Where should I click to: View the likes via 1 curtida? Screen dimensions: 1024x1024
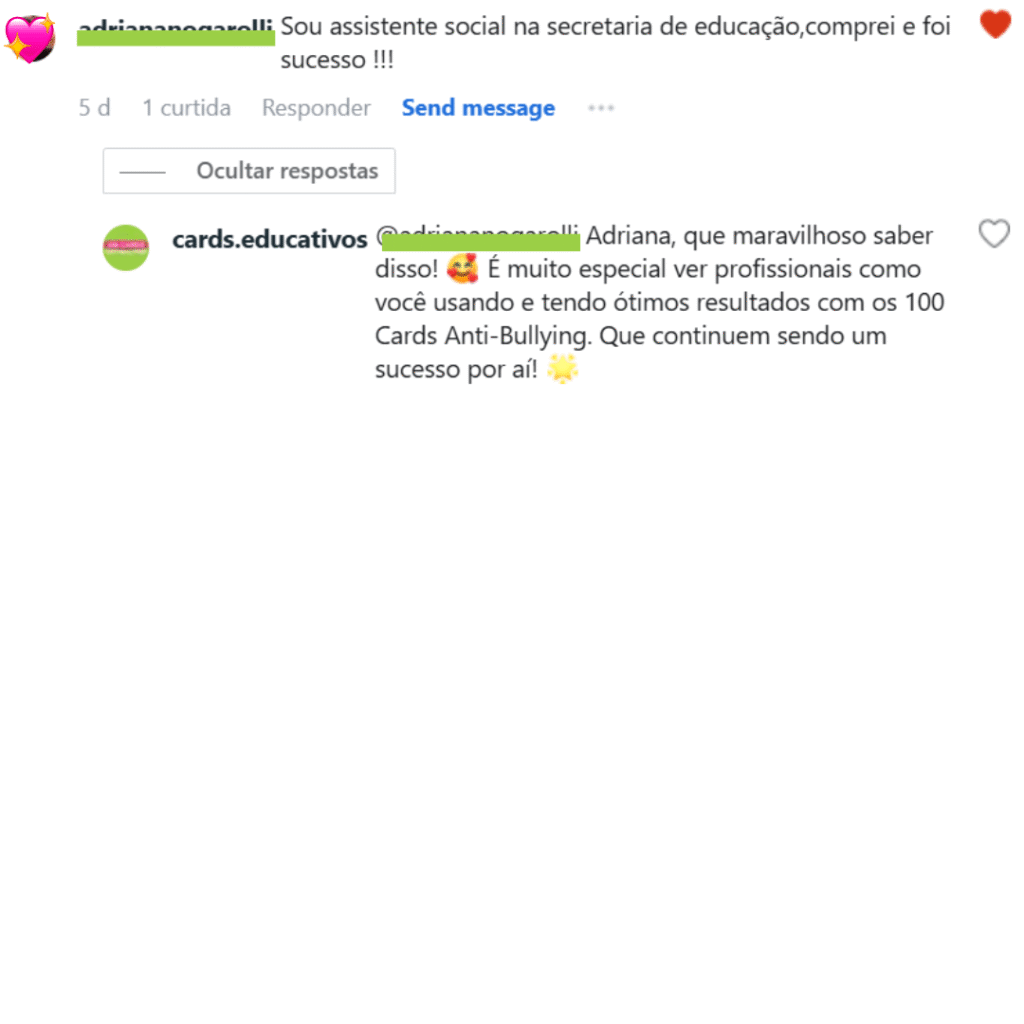tap(186, 108)
